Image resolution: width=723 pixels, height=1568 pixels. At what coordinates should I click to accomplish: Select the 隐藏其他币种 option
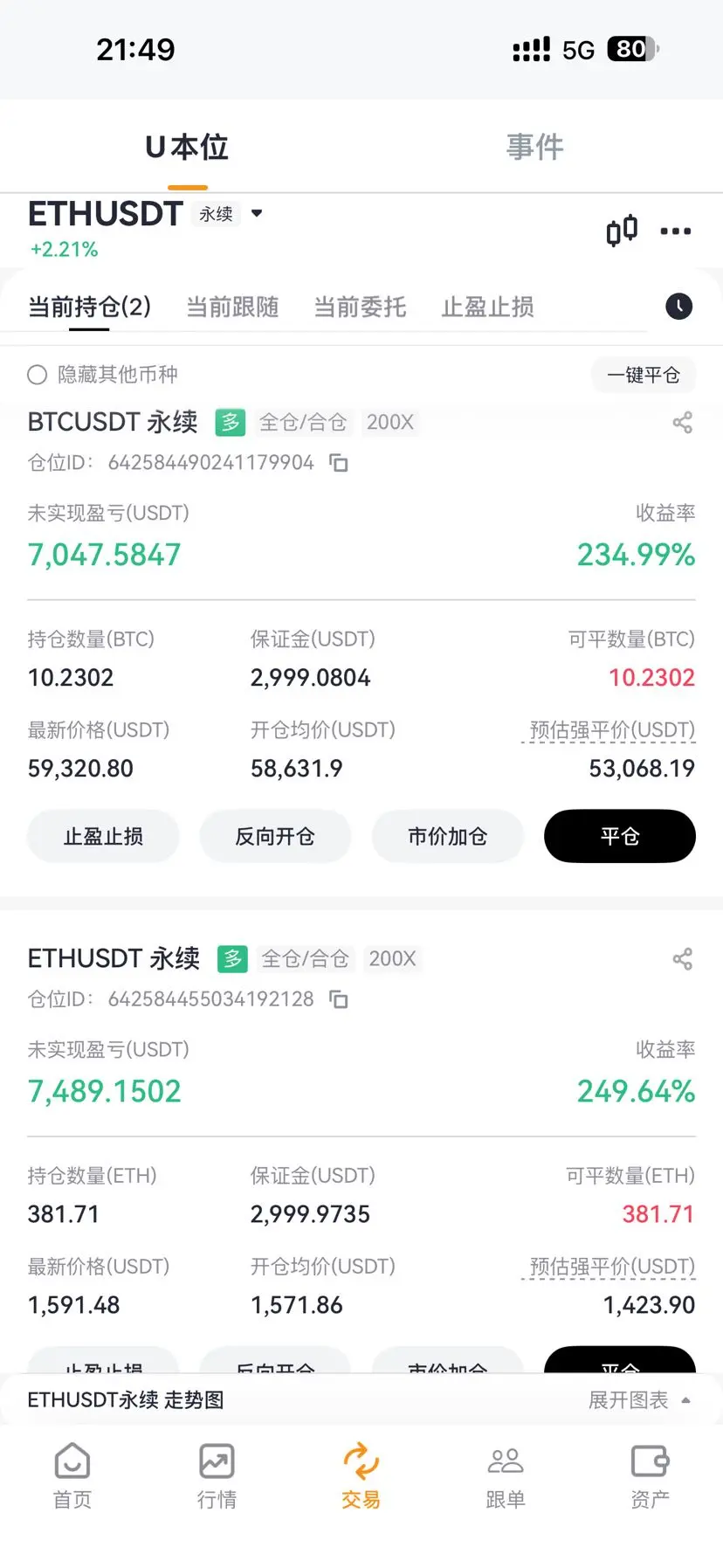click(x=103, y=375)
